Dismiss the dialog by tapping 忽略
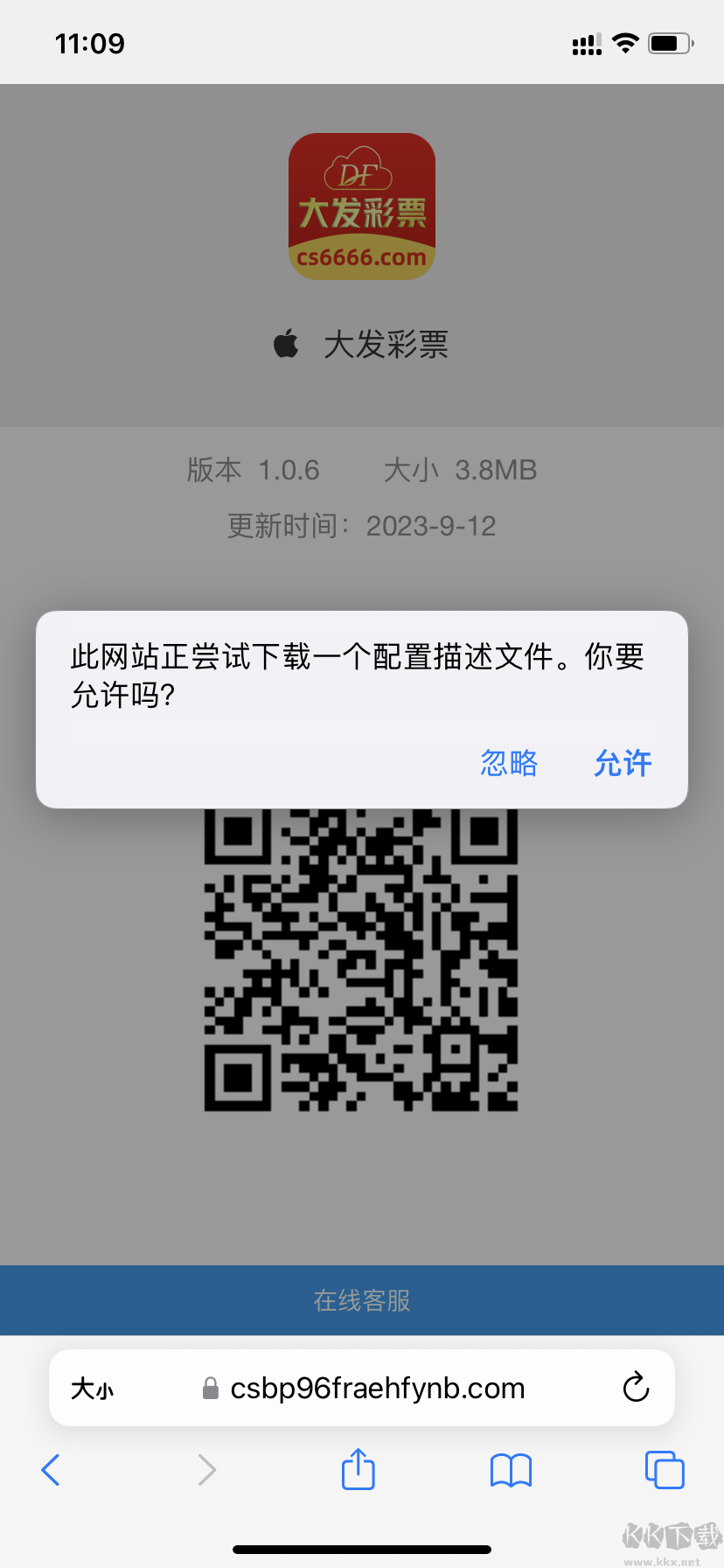 click(x=509, y=763)
